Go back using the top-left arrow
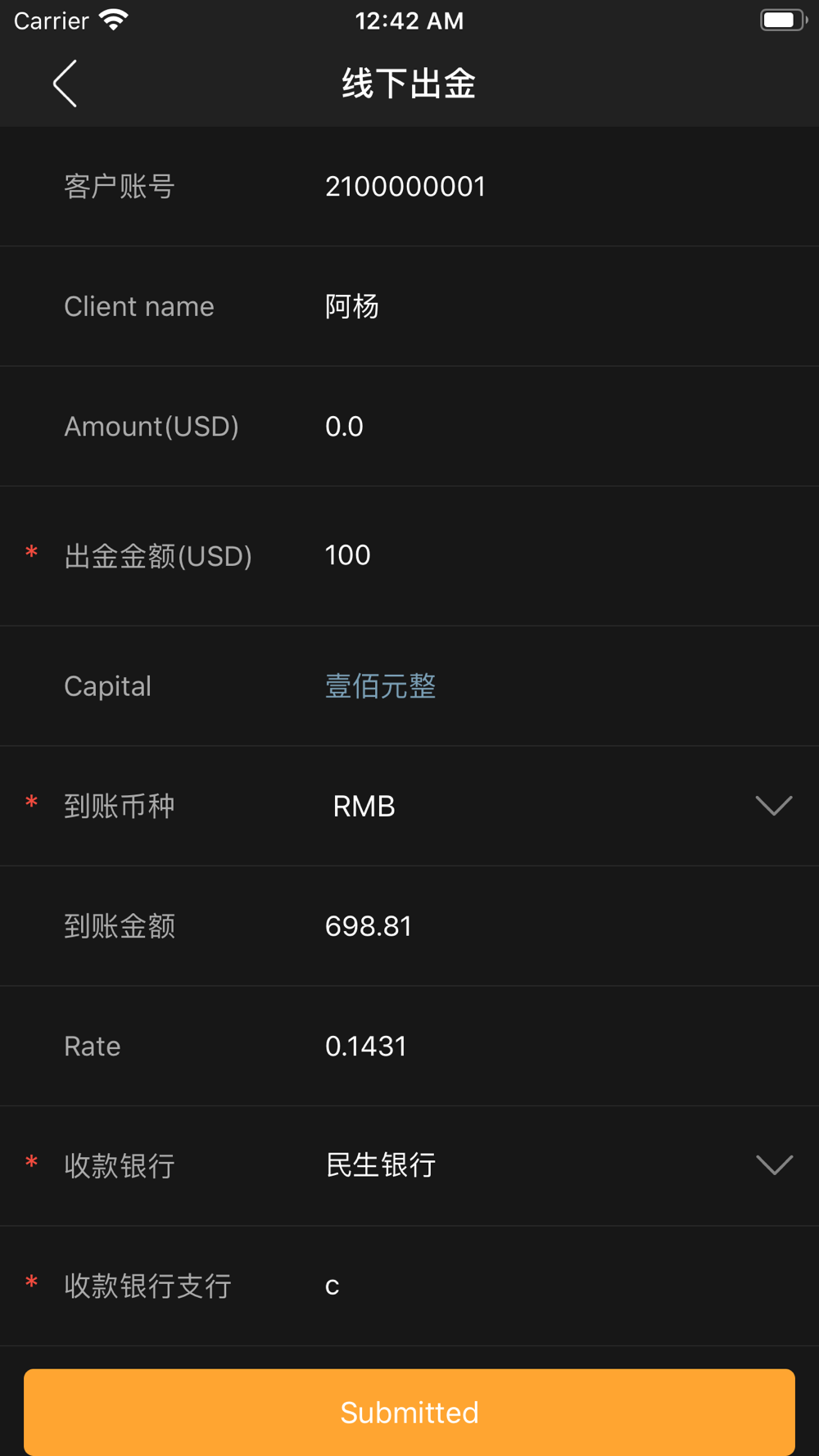The height and width of the screenshot is (1456, 819). tap(65, 84)
